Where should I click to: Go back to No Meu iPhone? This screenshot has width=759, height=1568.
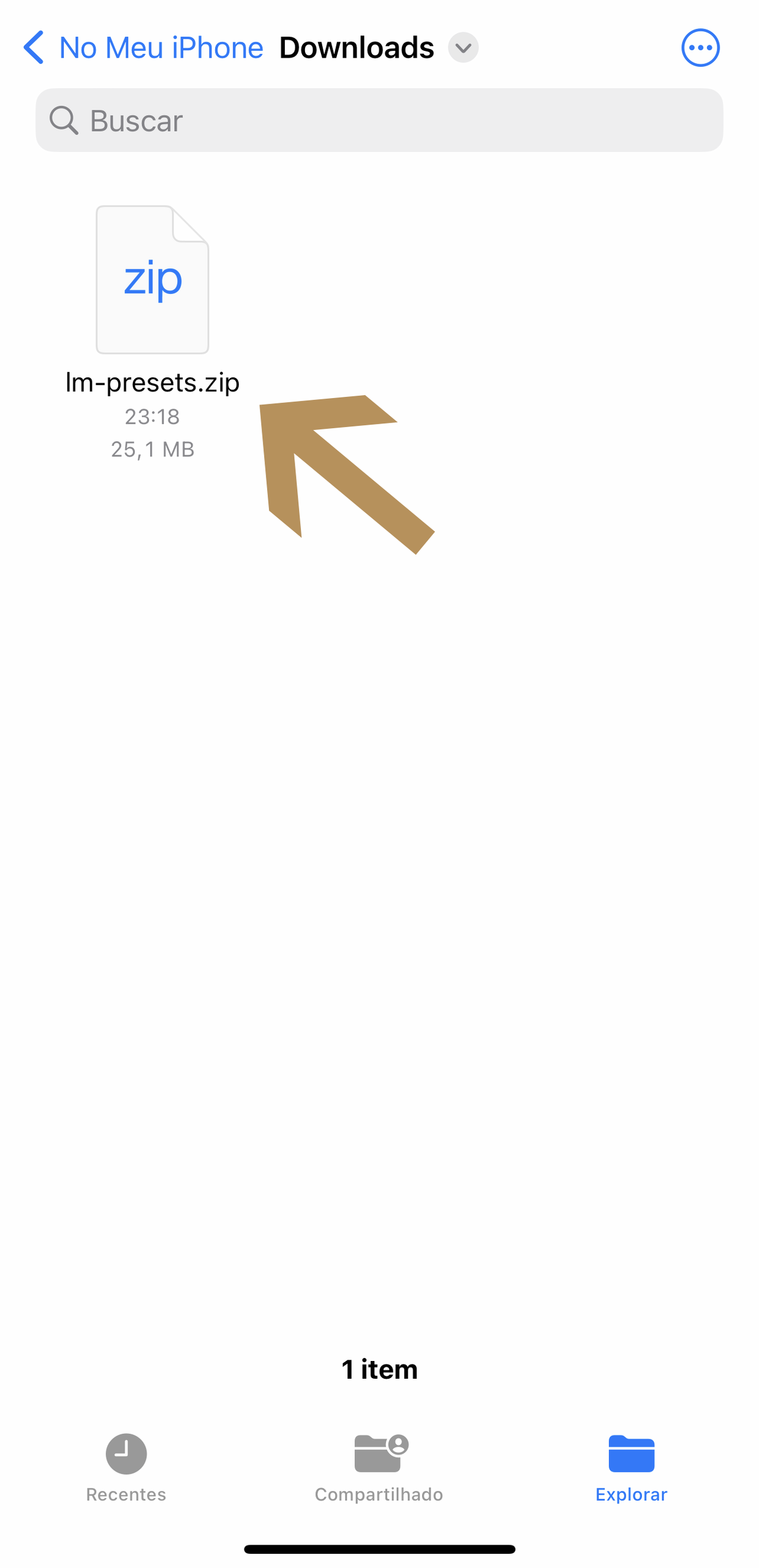coord(142,48)
